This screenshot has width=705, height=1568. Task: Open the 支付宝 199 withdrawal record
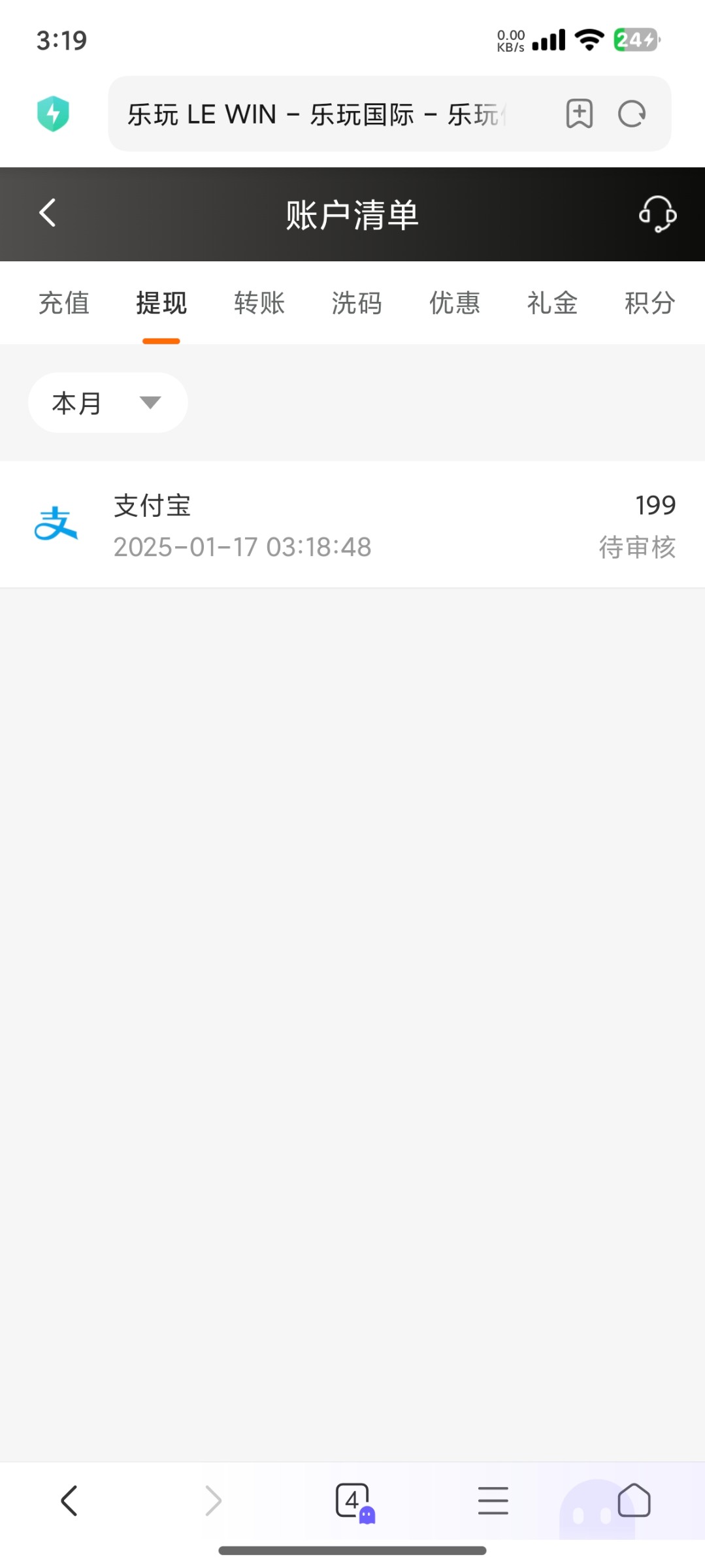coord(352,525)
